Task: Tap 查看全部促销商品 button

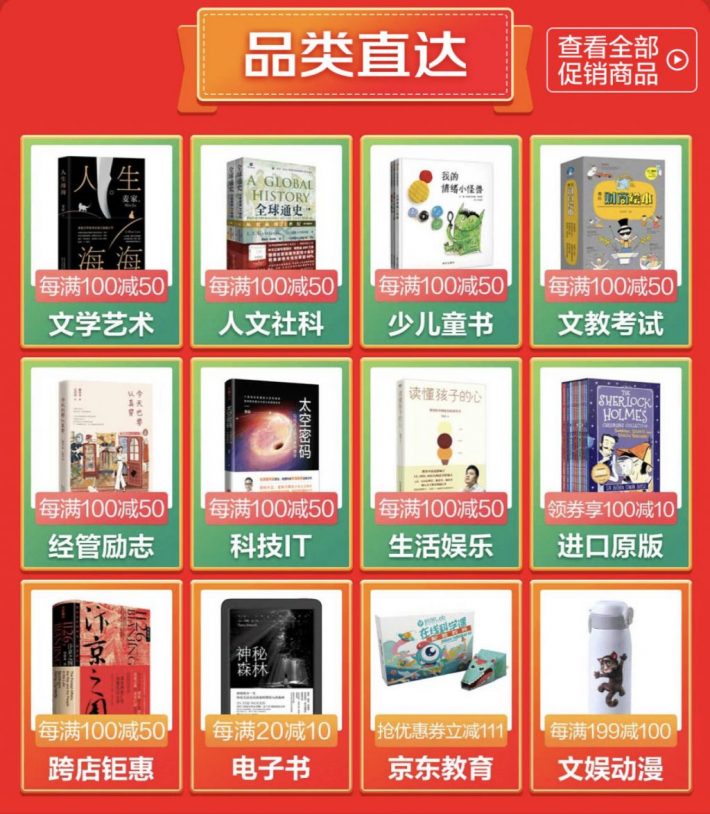Action: pyautogui.click(x=621, y=60)
